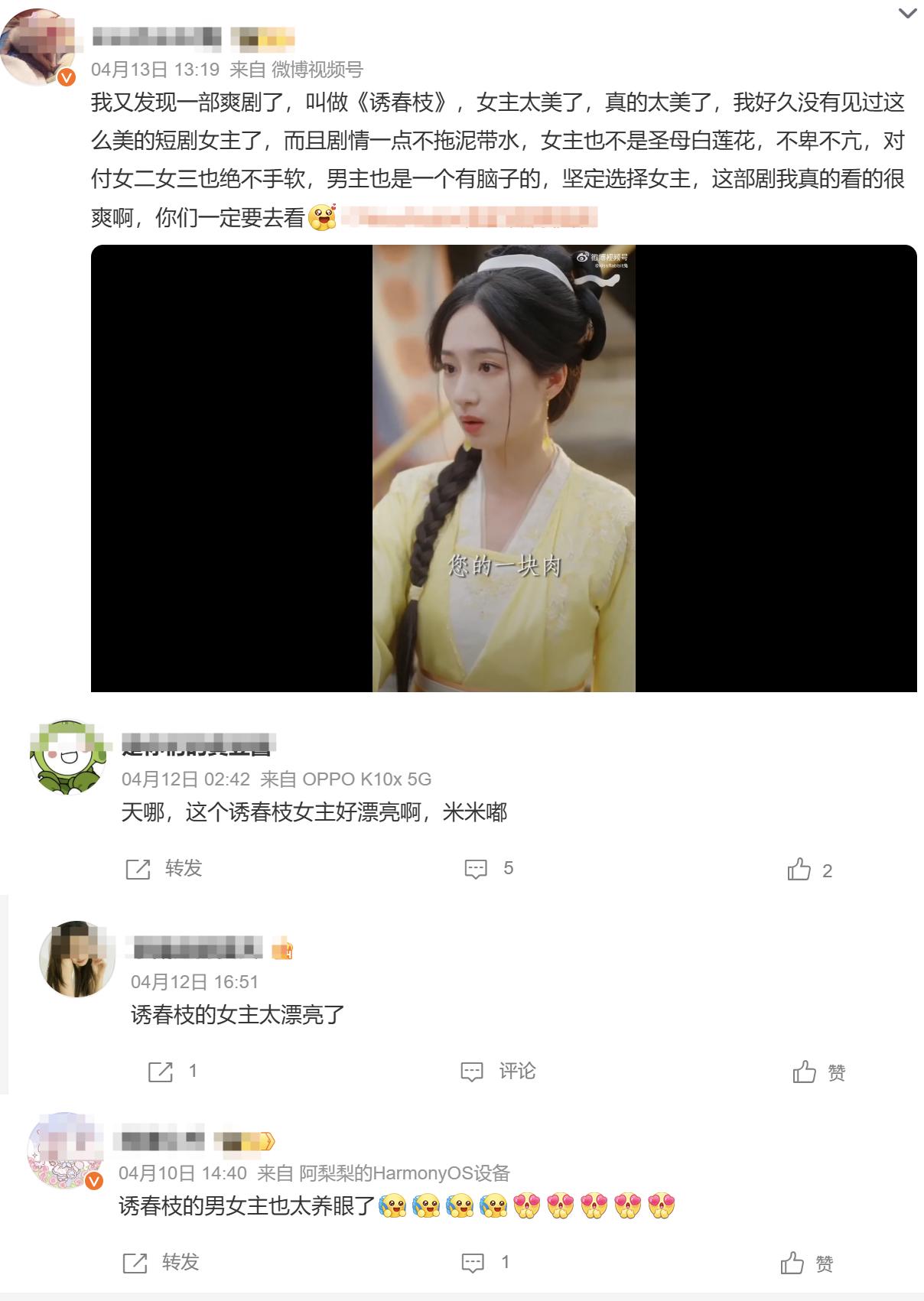
Task: Like the 04月12日 16:51 post
Action: tap(818, 1072)
